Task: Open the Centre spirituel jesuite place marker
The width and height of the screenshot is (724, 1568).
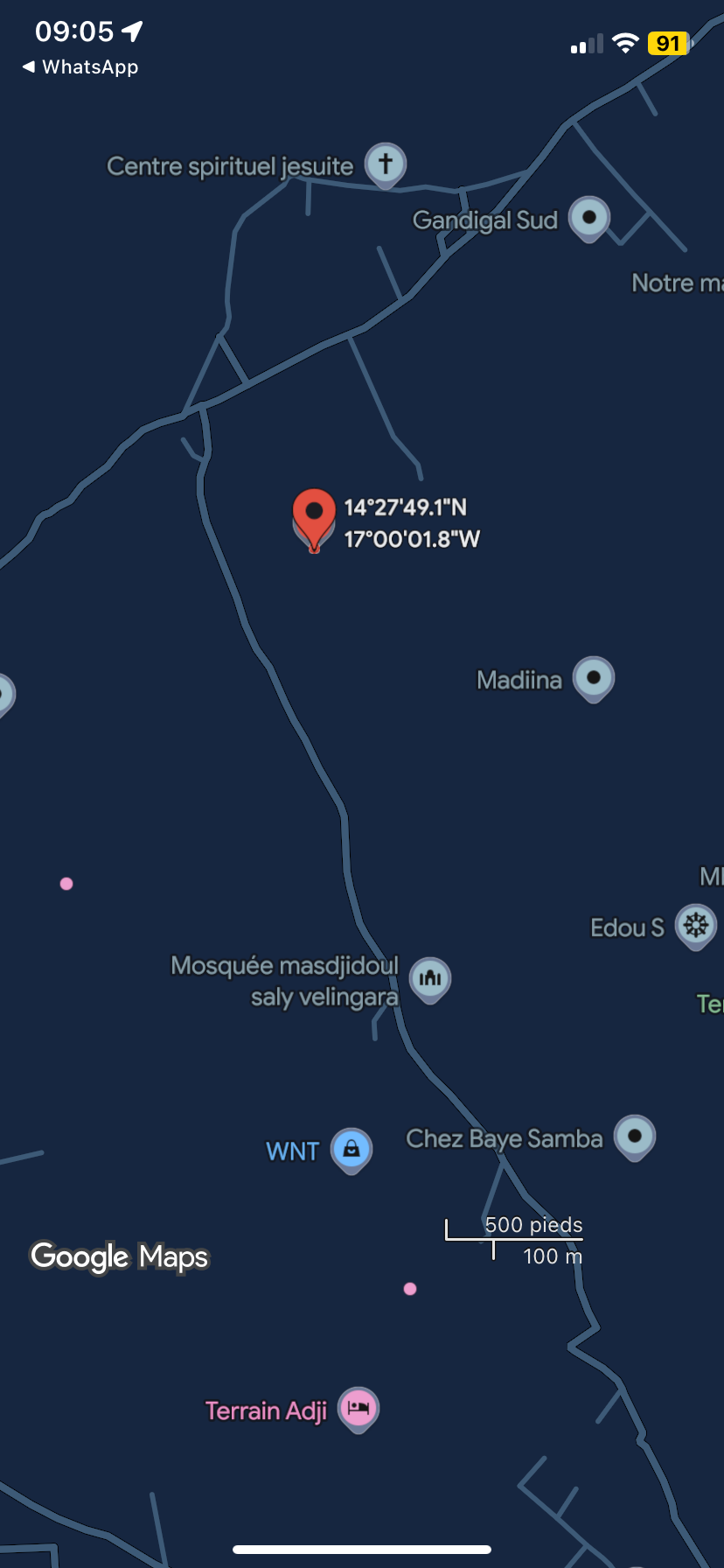Action: (x=386, y=164)
